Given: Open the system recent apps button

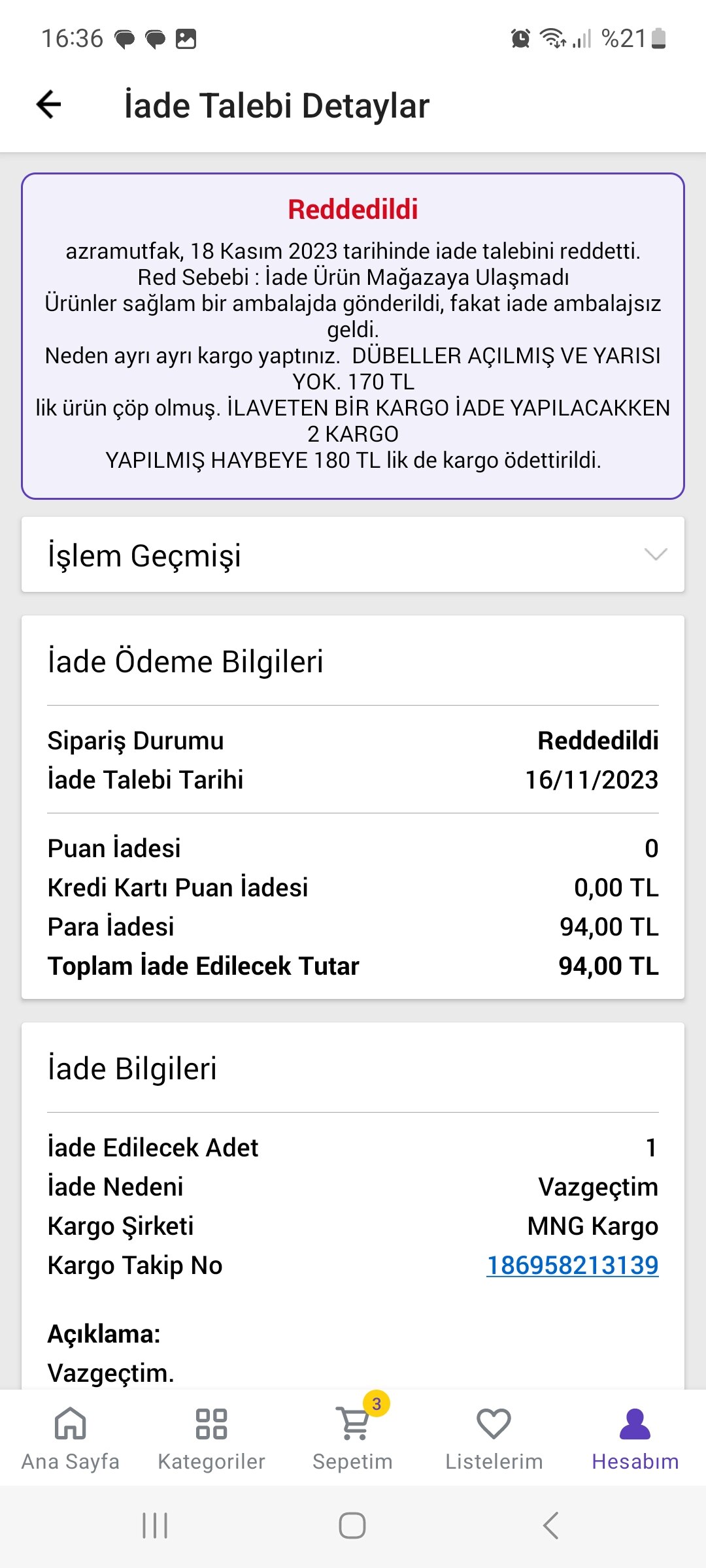Looking at the screenshot, I should click(x=155, y=1526).
